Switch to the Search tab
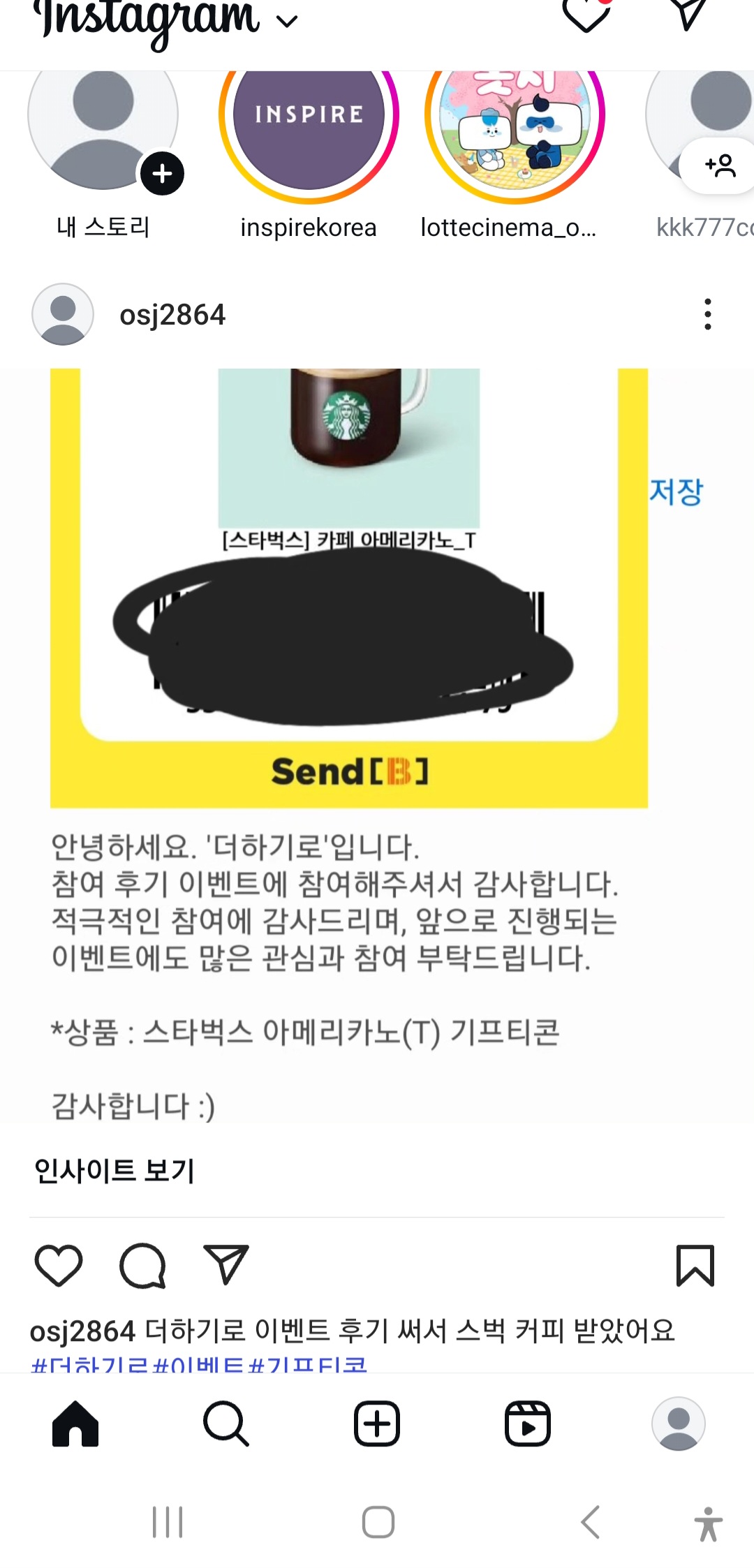This screenshot has height=1568, width=754. click(x=226, y=1423)
